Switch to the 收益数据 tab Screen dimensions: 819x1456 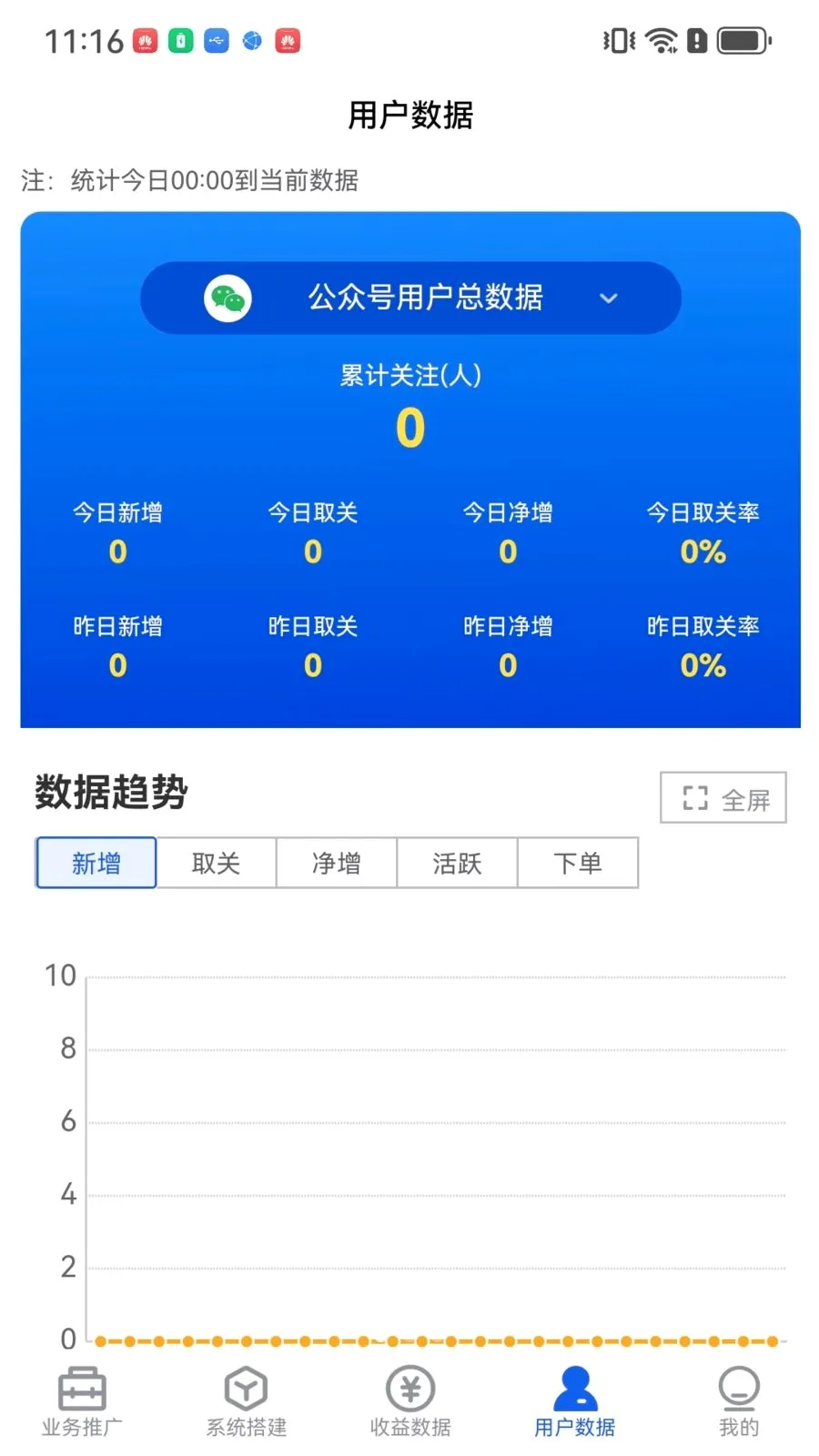pyautogui.click(x=410, y=1402)
